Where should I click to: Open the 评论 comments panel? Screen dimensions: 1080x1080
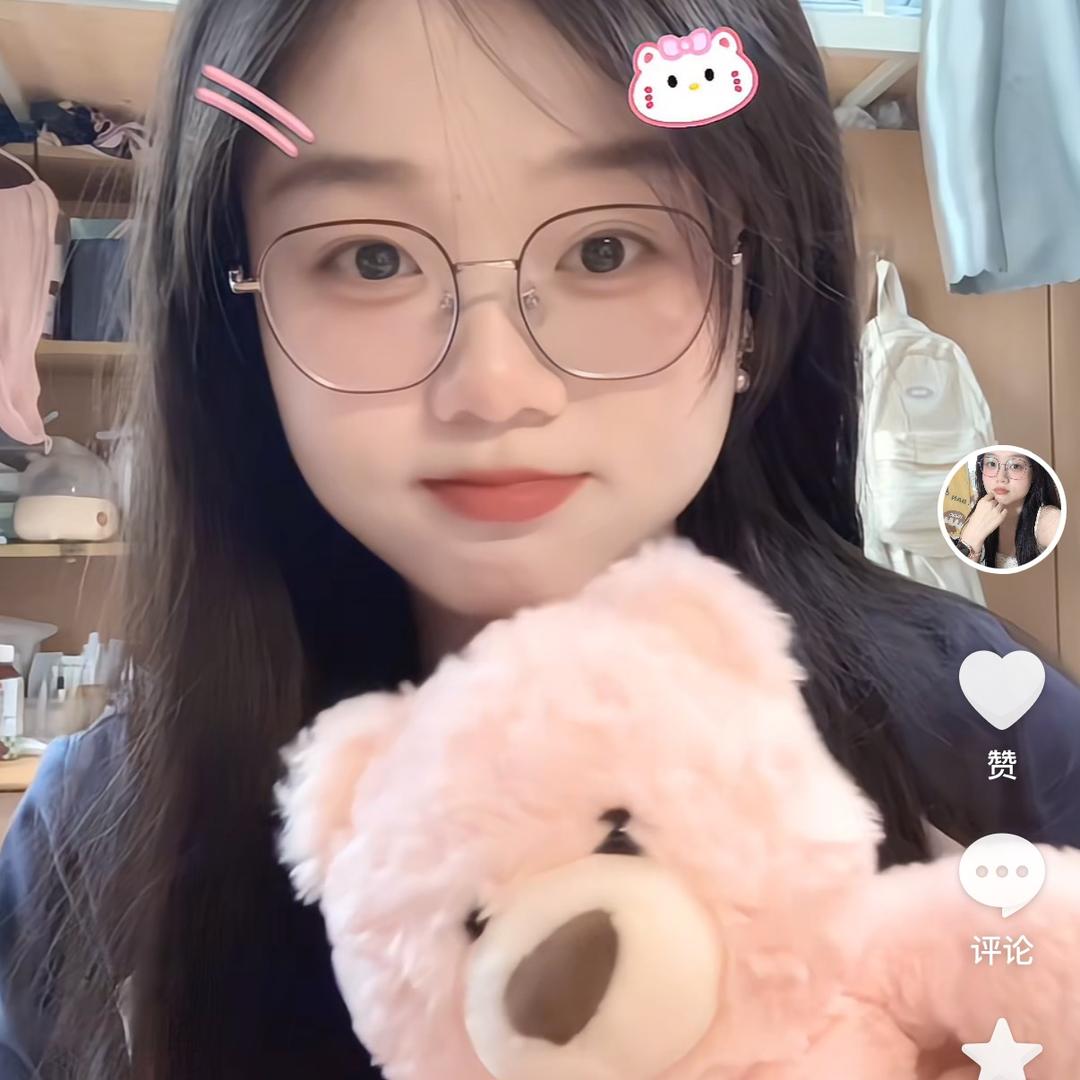(1001, 874)
